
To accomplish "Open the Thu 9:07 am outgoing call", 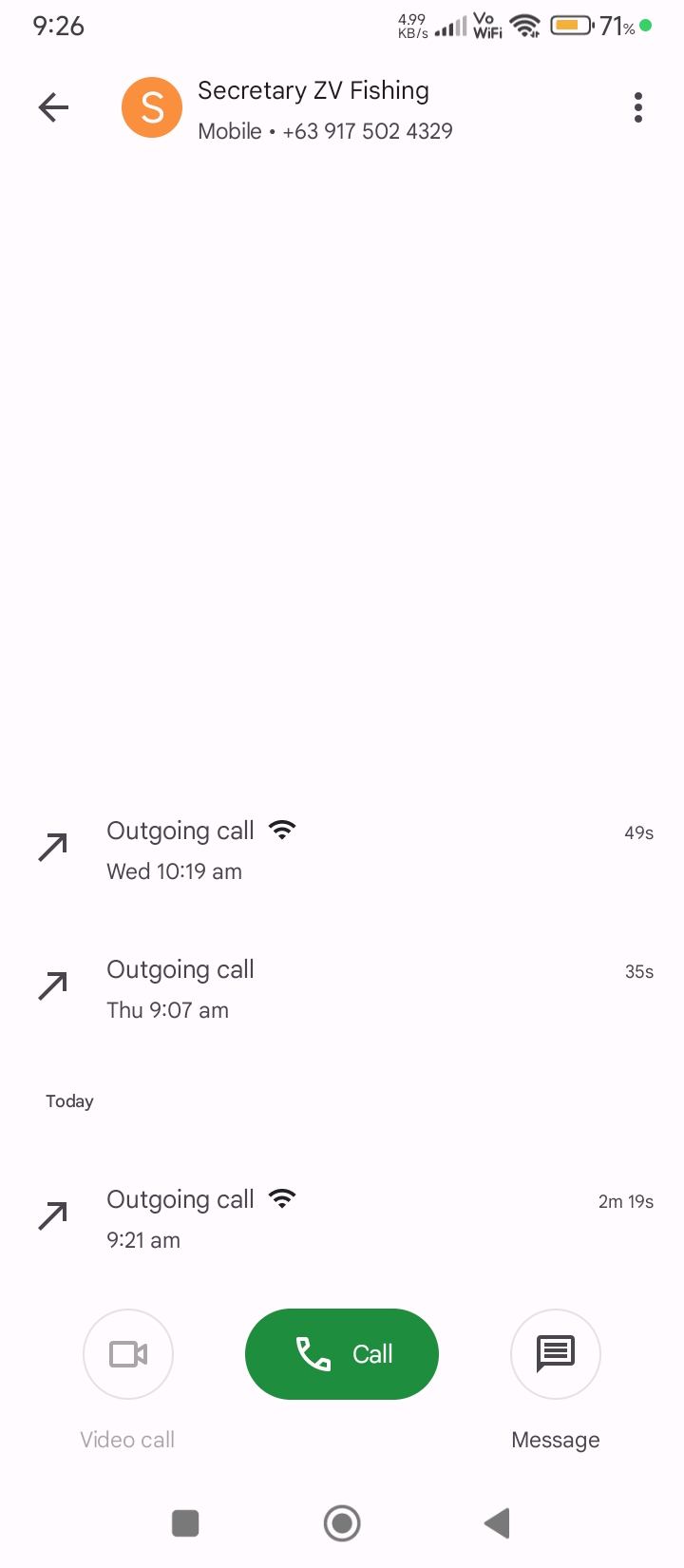I will point(342,988).
